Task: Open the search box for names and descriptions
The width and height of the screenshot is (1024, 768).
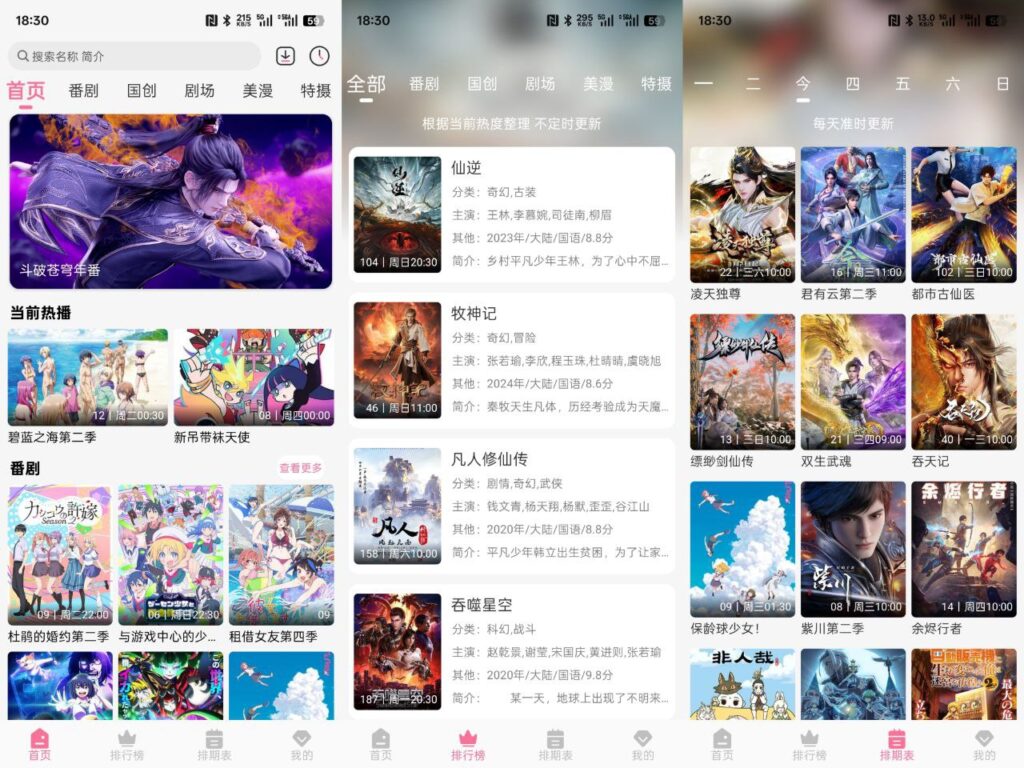Action: click(x=134, y=56)
